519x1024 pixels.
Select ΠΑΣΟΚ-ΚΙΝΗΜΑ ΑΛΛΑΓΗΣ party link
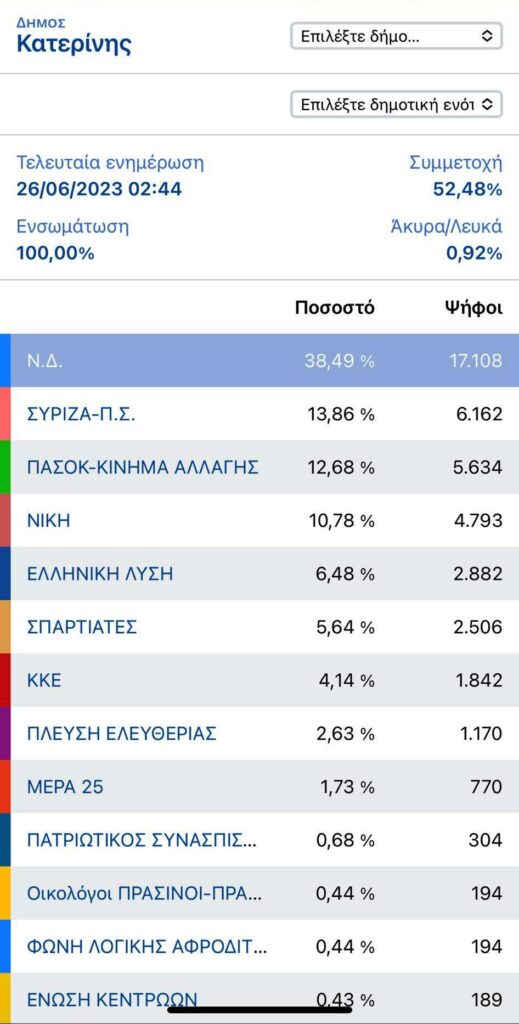[143, 468]
